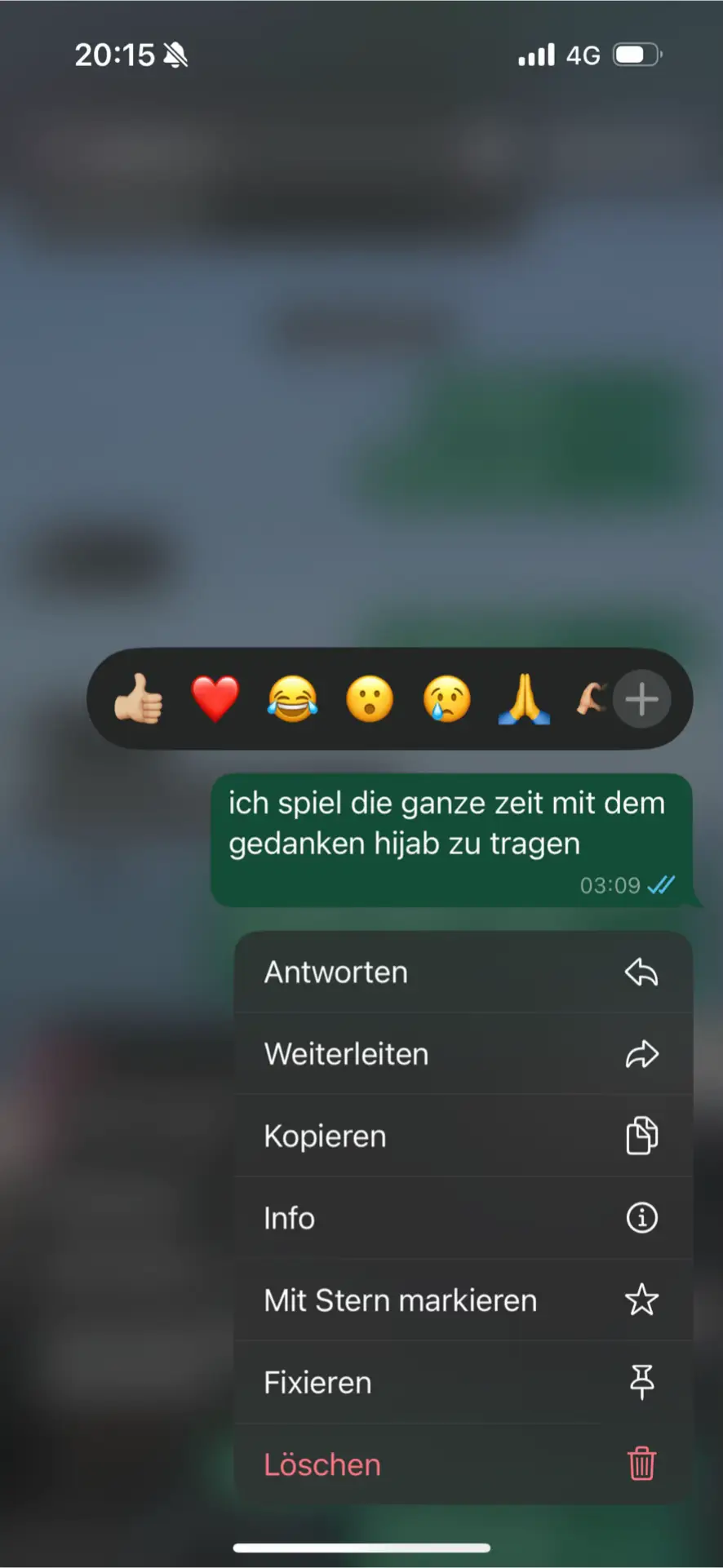Pin the message with Fixieren

462,1383
